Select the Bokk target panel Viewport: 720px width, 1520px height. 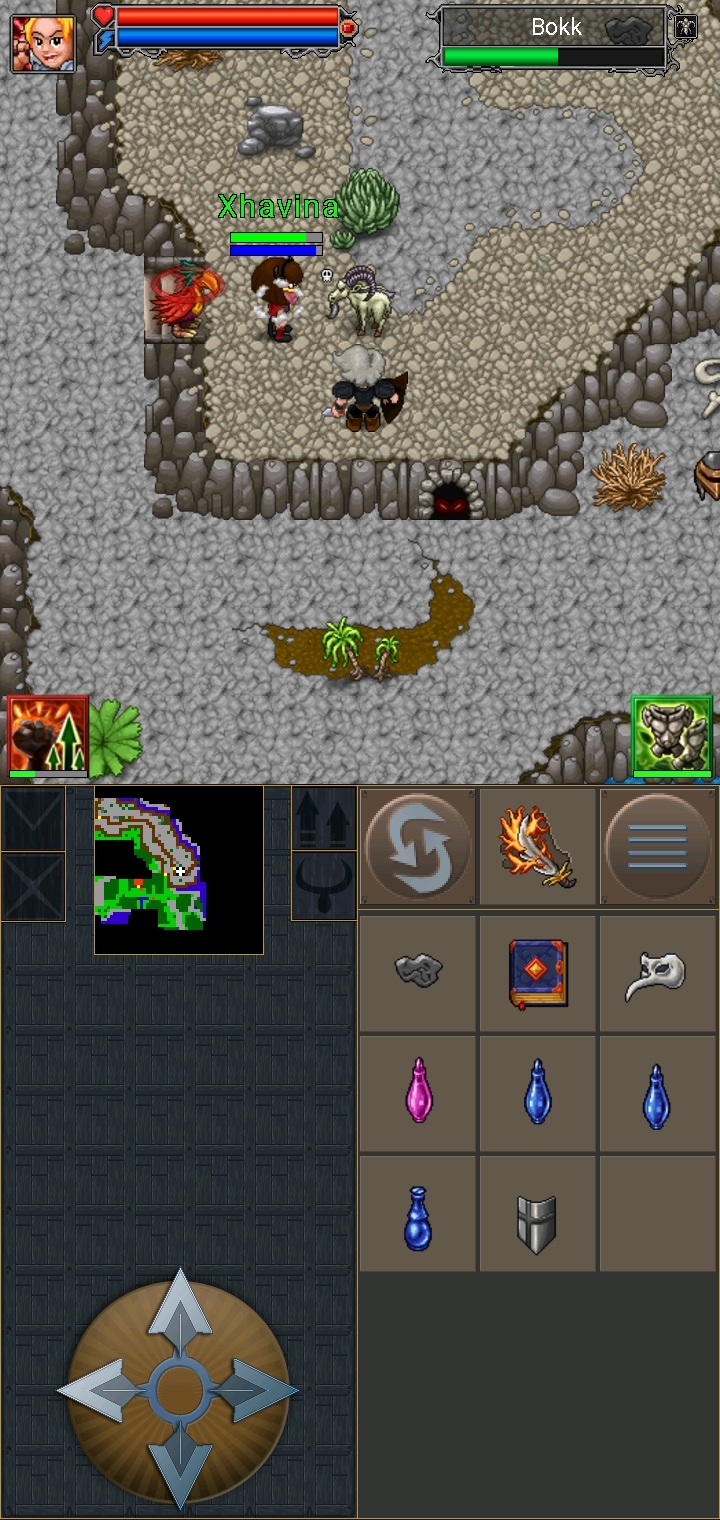[x=555, y=39]
